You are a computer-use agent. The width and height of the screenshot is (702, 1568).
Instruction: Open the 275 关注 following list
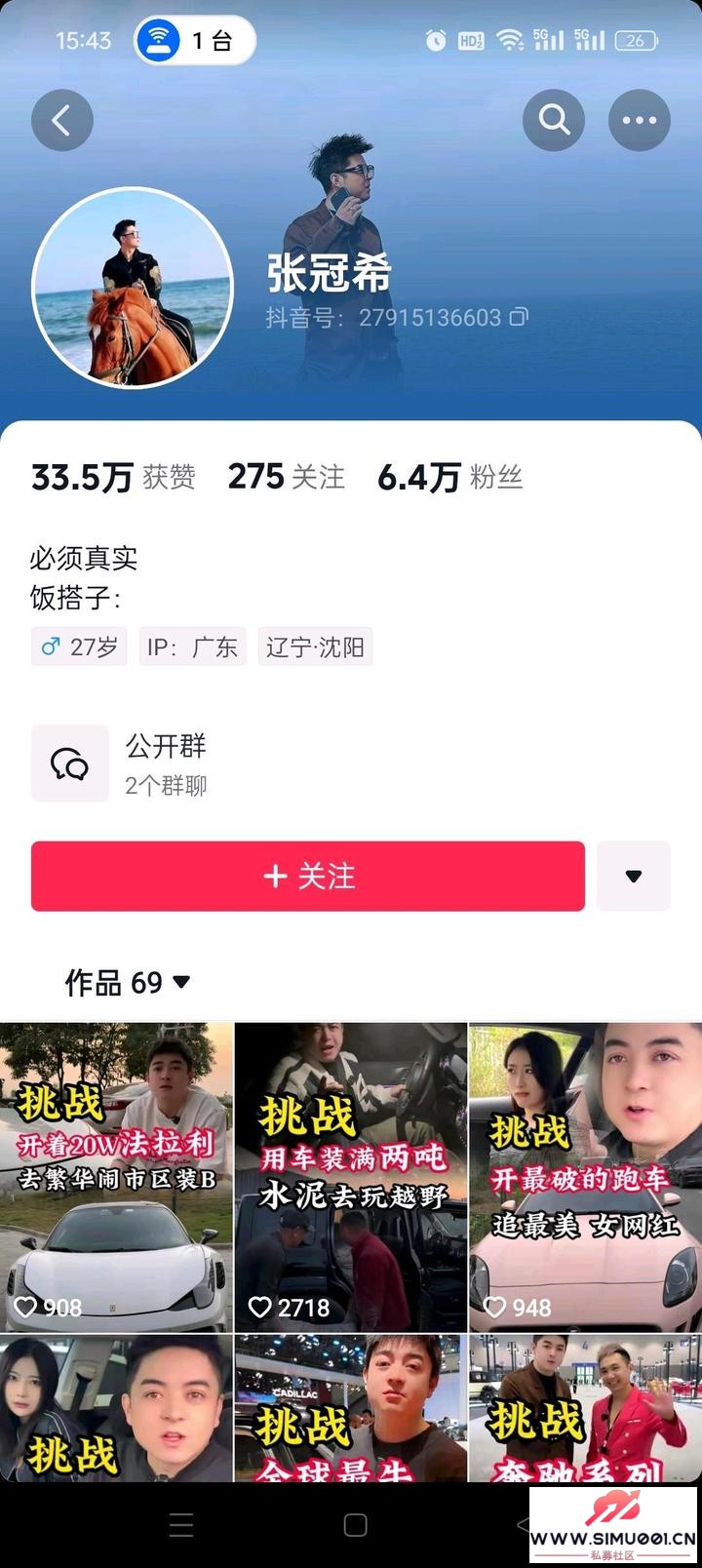click(x=287, y=477)
